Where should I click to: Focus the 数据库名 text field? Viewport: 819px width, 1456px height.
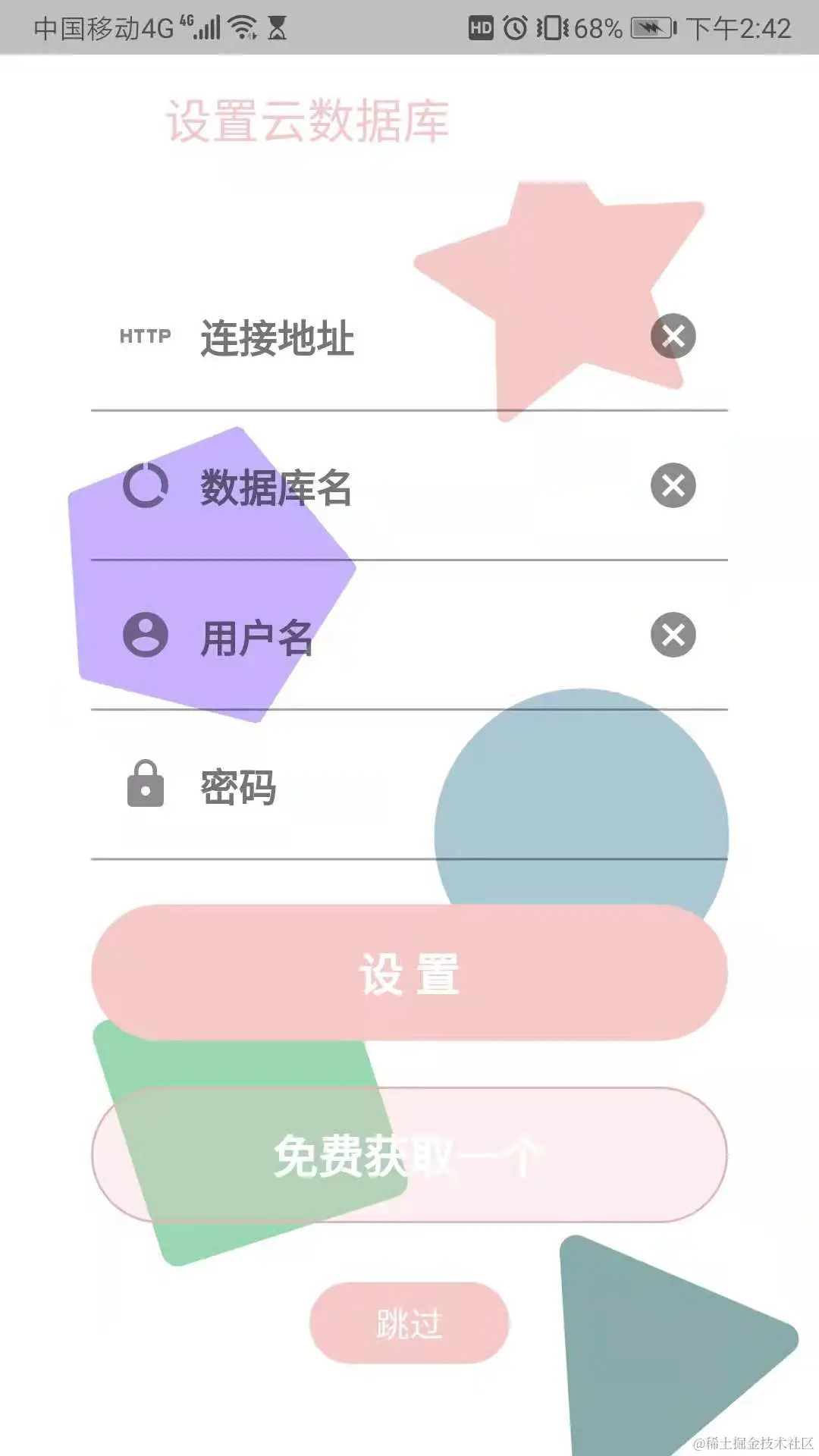tap(409, 487)
